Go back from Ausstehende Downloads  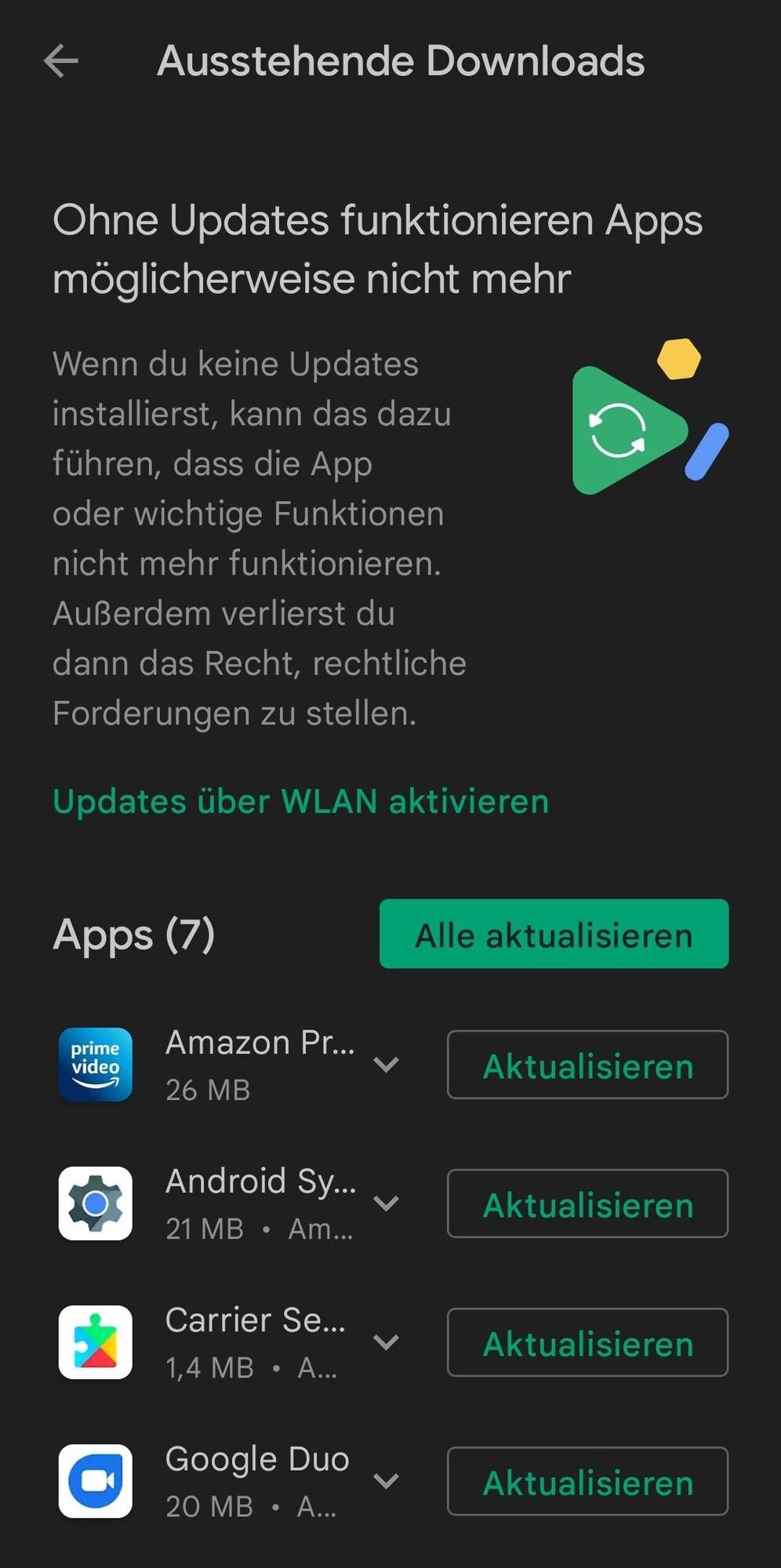tap(61, 61)
